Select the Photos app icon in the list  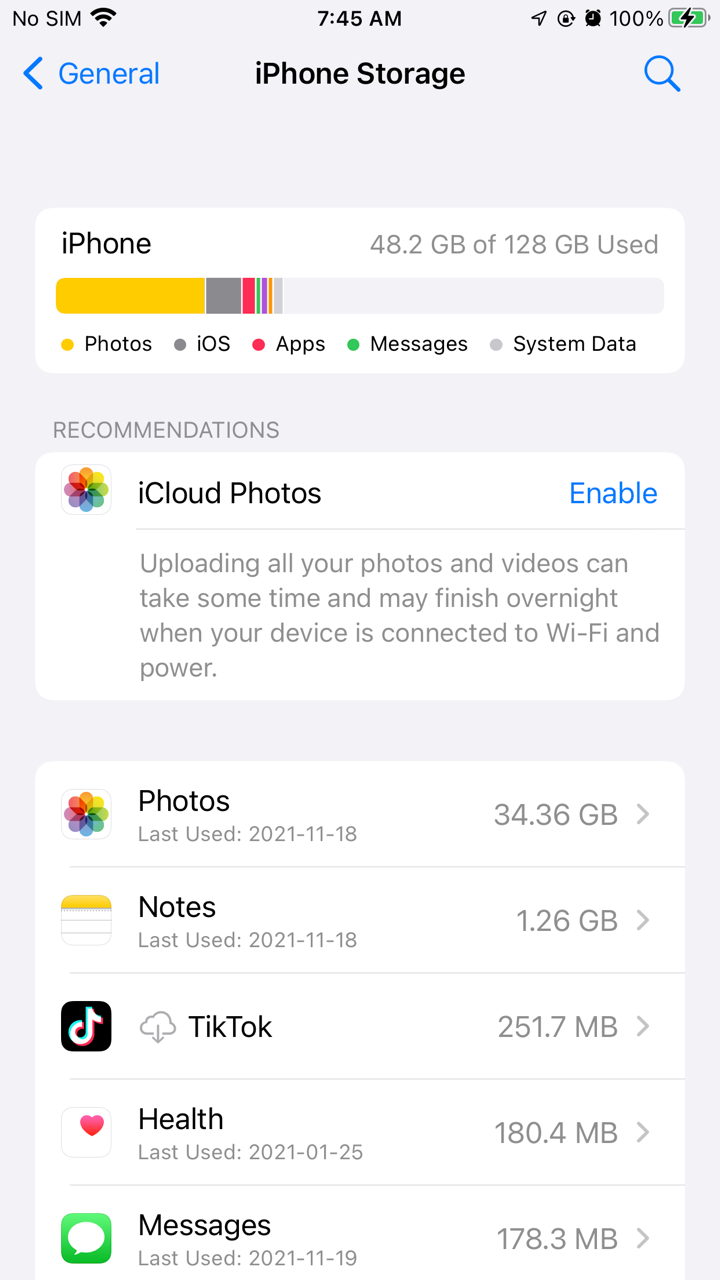click(x=86, y=813)
